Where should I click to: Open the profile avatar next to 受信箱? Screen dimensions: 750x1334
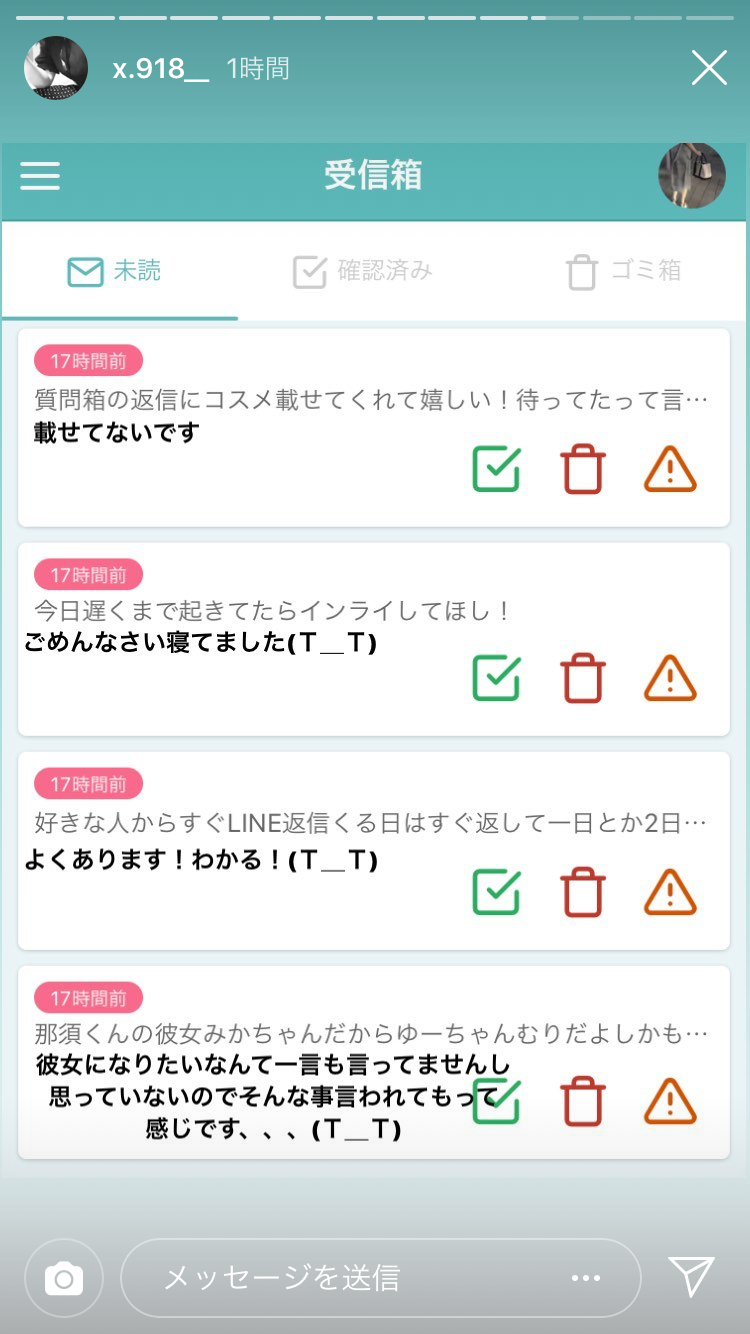(692, 175)
